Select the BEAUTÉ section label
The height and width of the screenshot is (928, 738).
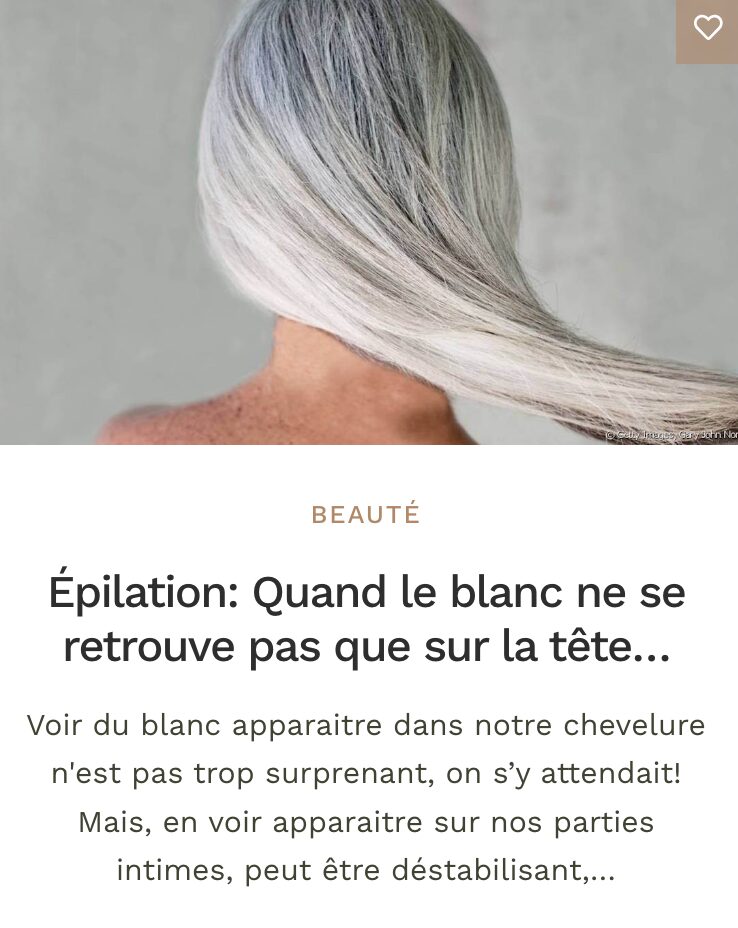click(x=366, y=516)
